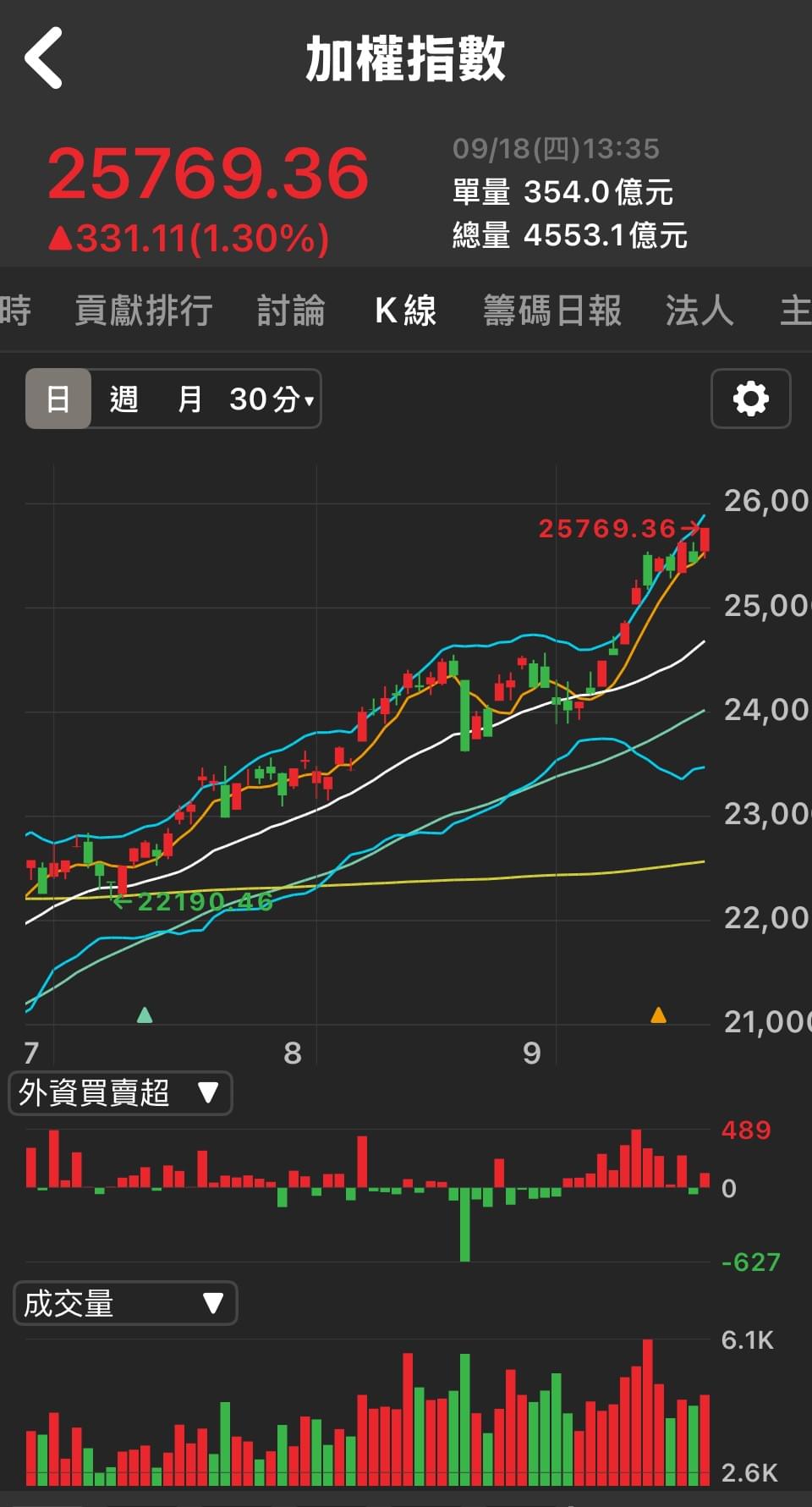Switch chart period to 月

[189, 399]
